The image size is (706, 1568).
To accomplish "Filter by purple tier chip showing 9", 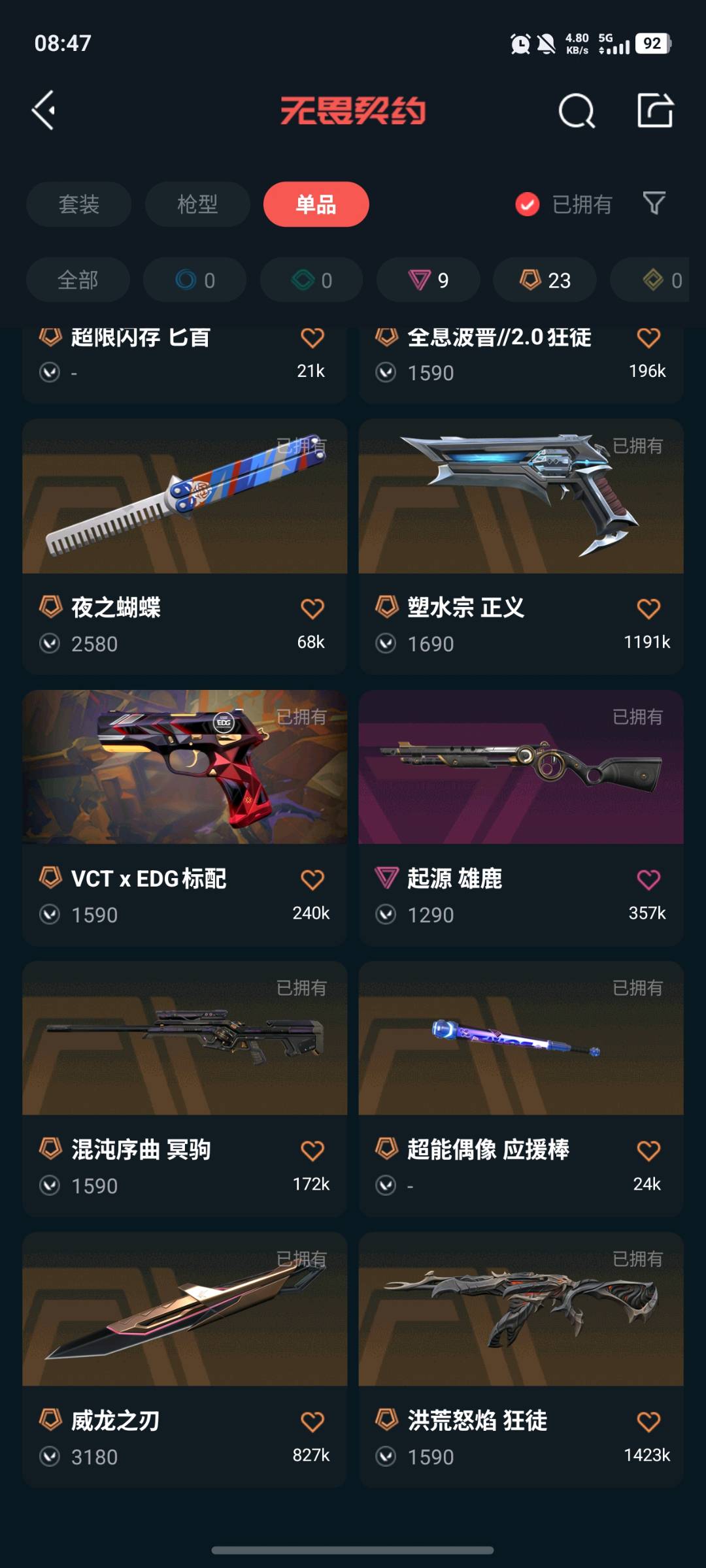I will point(428,280).
